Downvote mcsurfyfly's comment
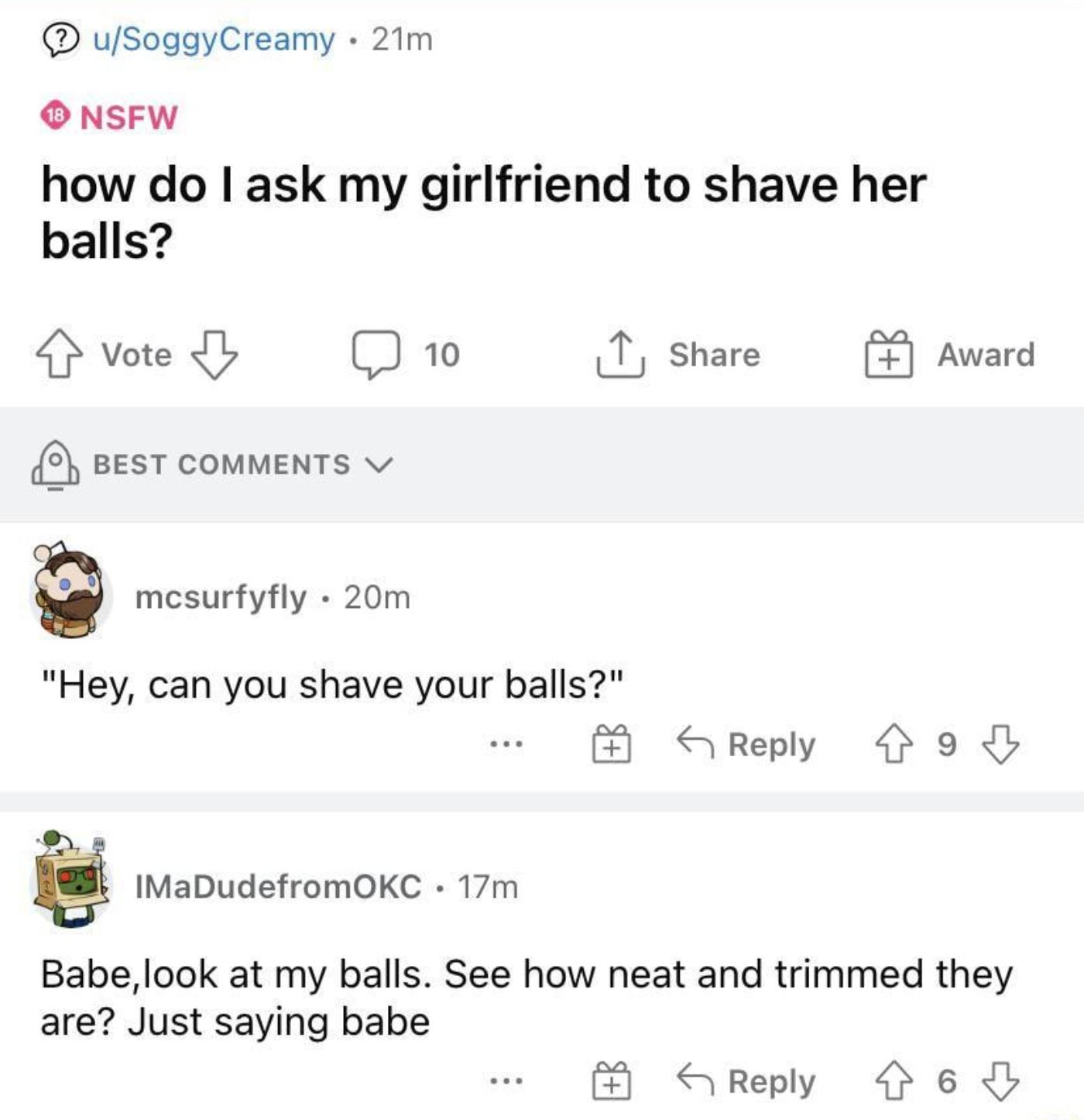The height and width of the screenshot is (1120, 1084). [1000, 745]
